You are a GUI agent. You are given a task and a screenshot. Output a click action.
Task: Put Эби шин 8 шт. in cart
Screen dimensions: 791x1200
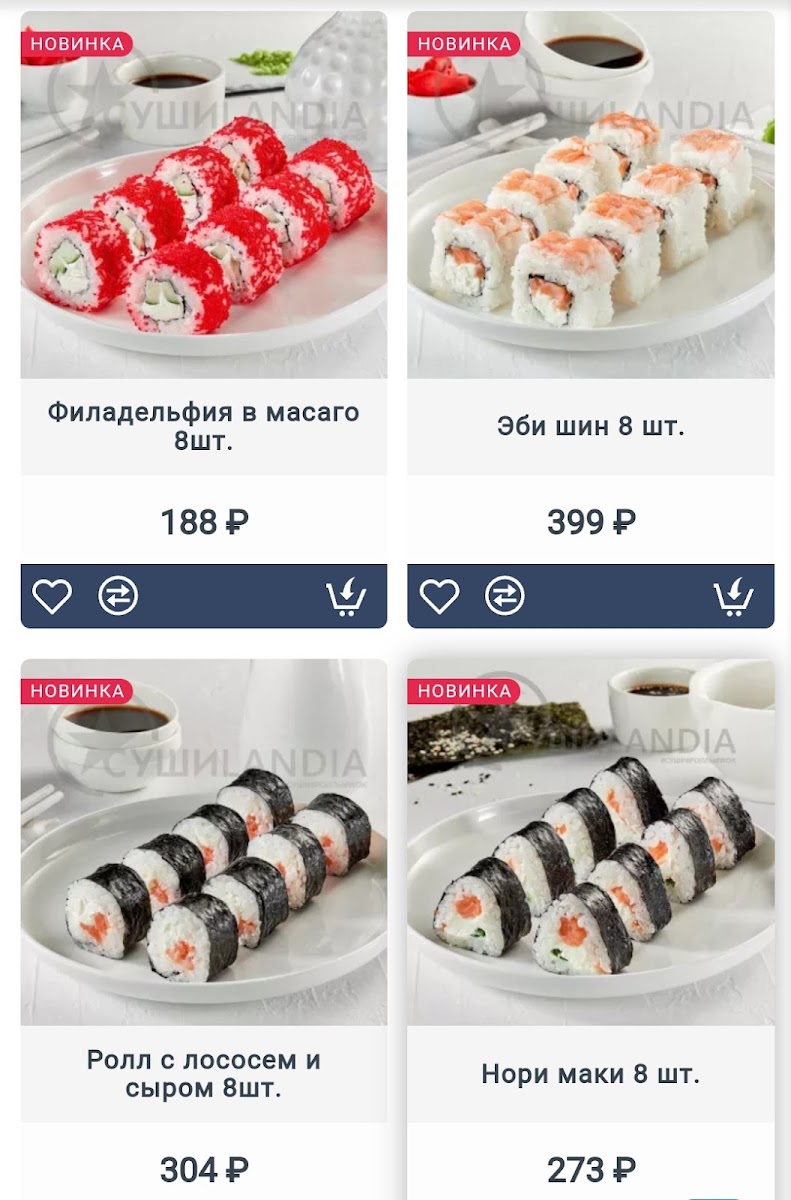(733, 597)
